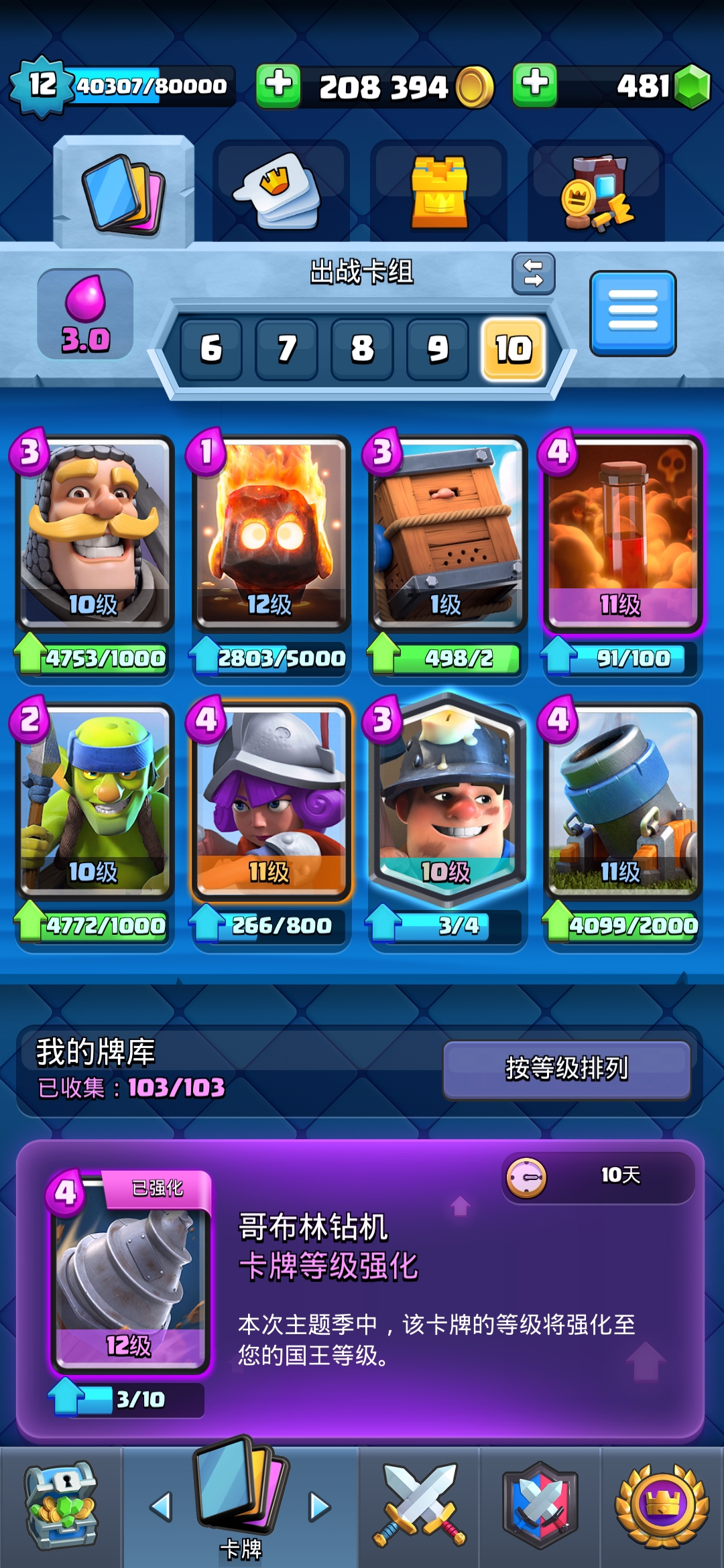Tap 按等级排列 sort button
The image size is (724, 1568).
tap(566, 1069)
